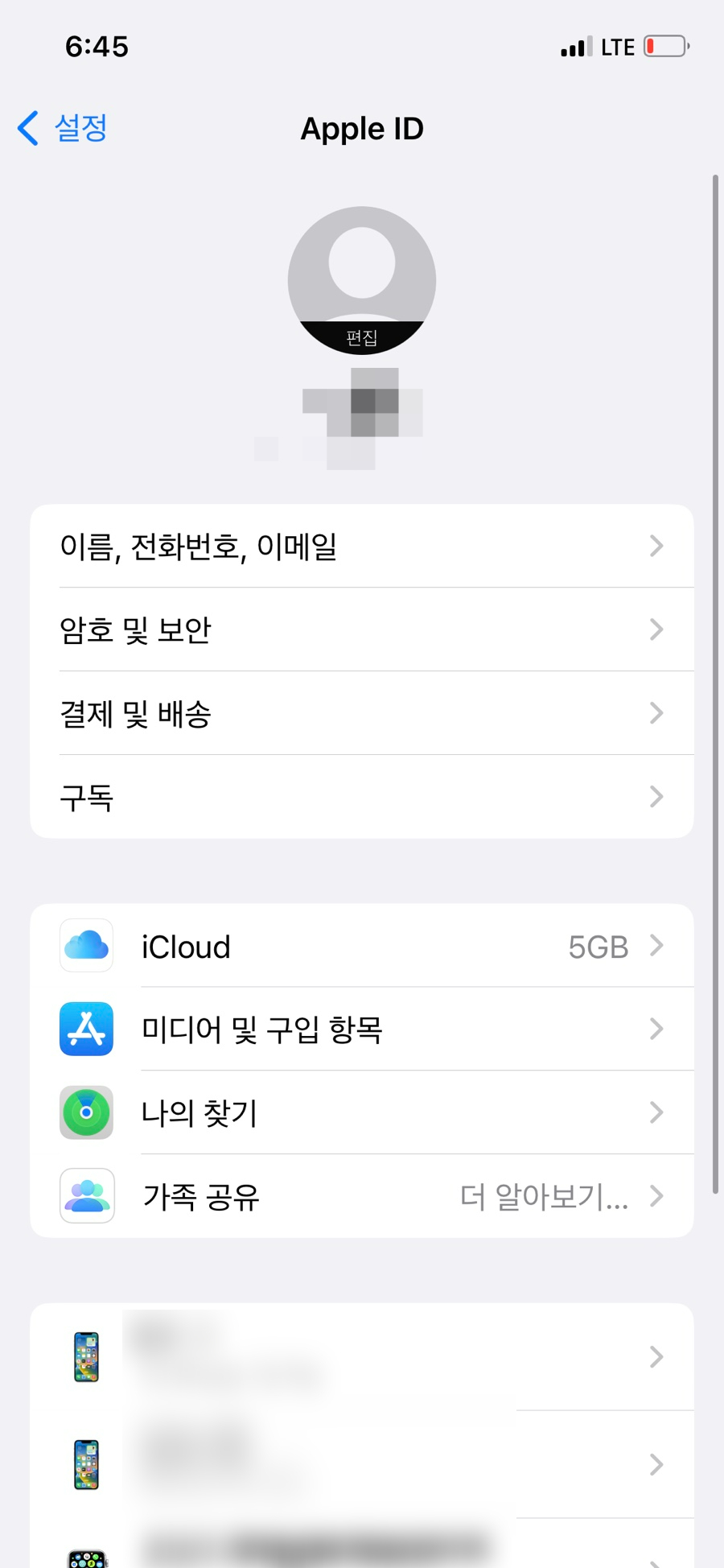
Task: Open the 구독 row
Action: click(361, 798)
